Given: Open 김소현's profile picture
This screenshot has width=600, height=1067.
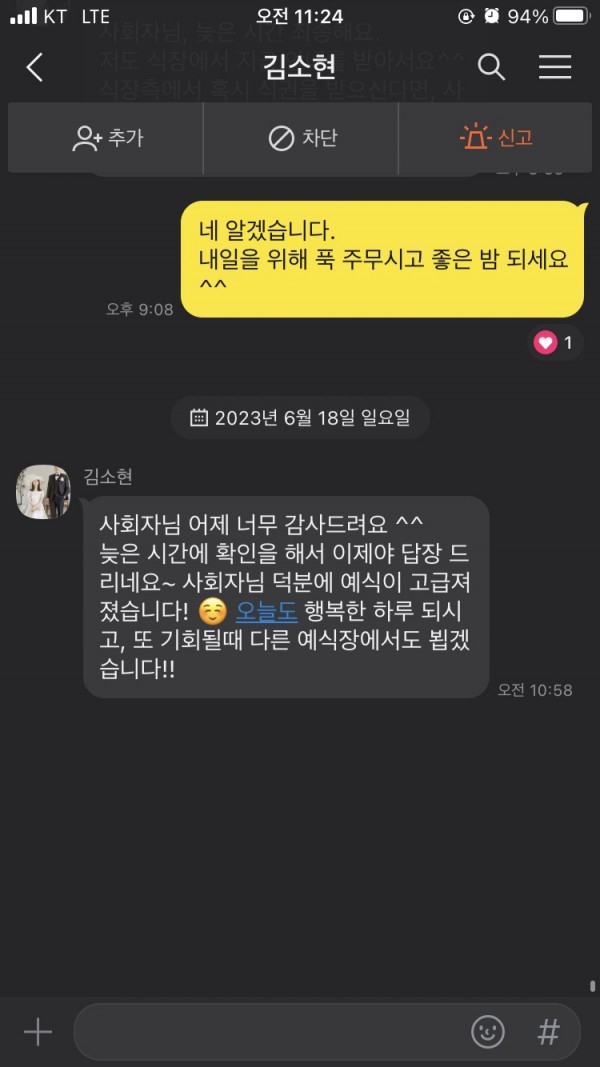Looking at the screenshot, I should [x=43, y=491].
